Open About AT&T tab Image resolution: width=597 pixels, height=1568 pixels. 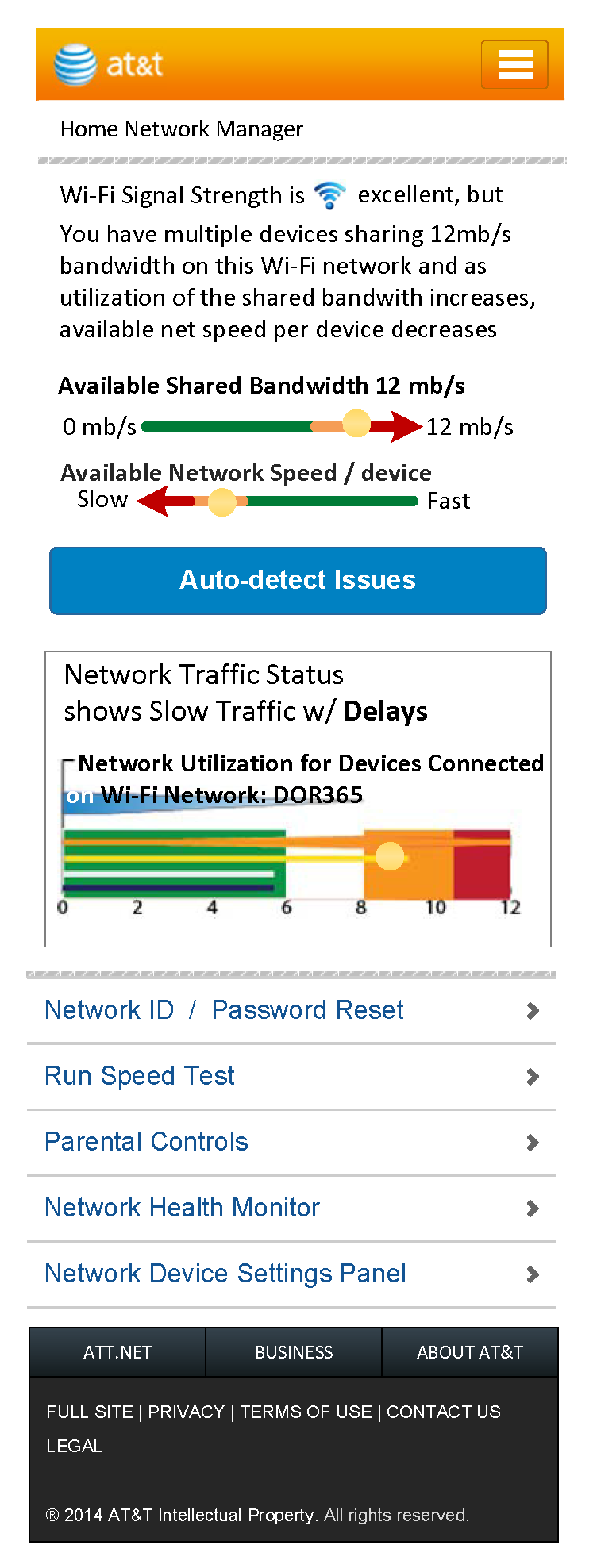[470, 1352]
